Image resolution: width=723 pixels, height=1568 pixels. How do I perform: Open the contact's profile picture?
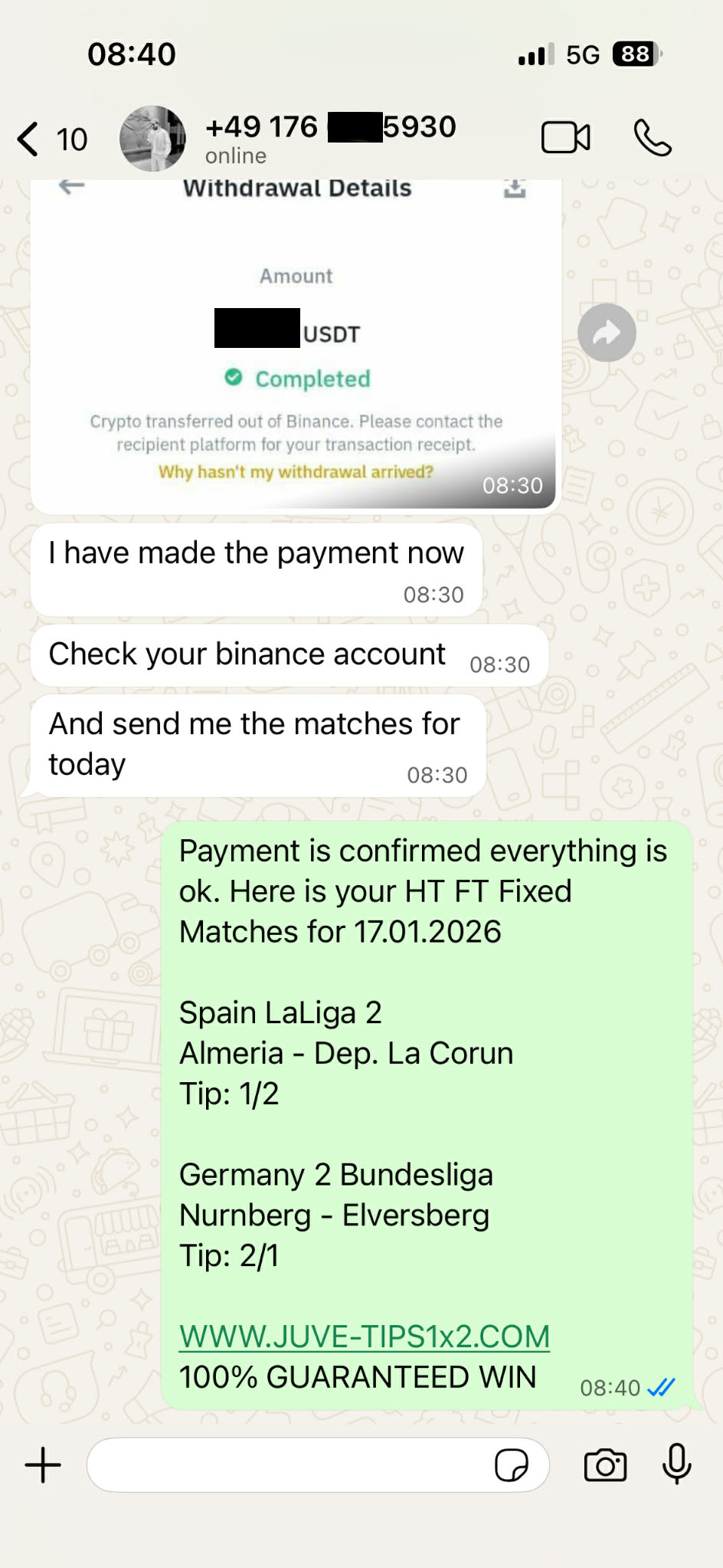click(153, 138)
